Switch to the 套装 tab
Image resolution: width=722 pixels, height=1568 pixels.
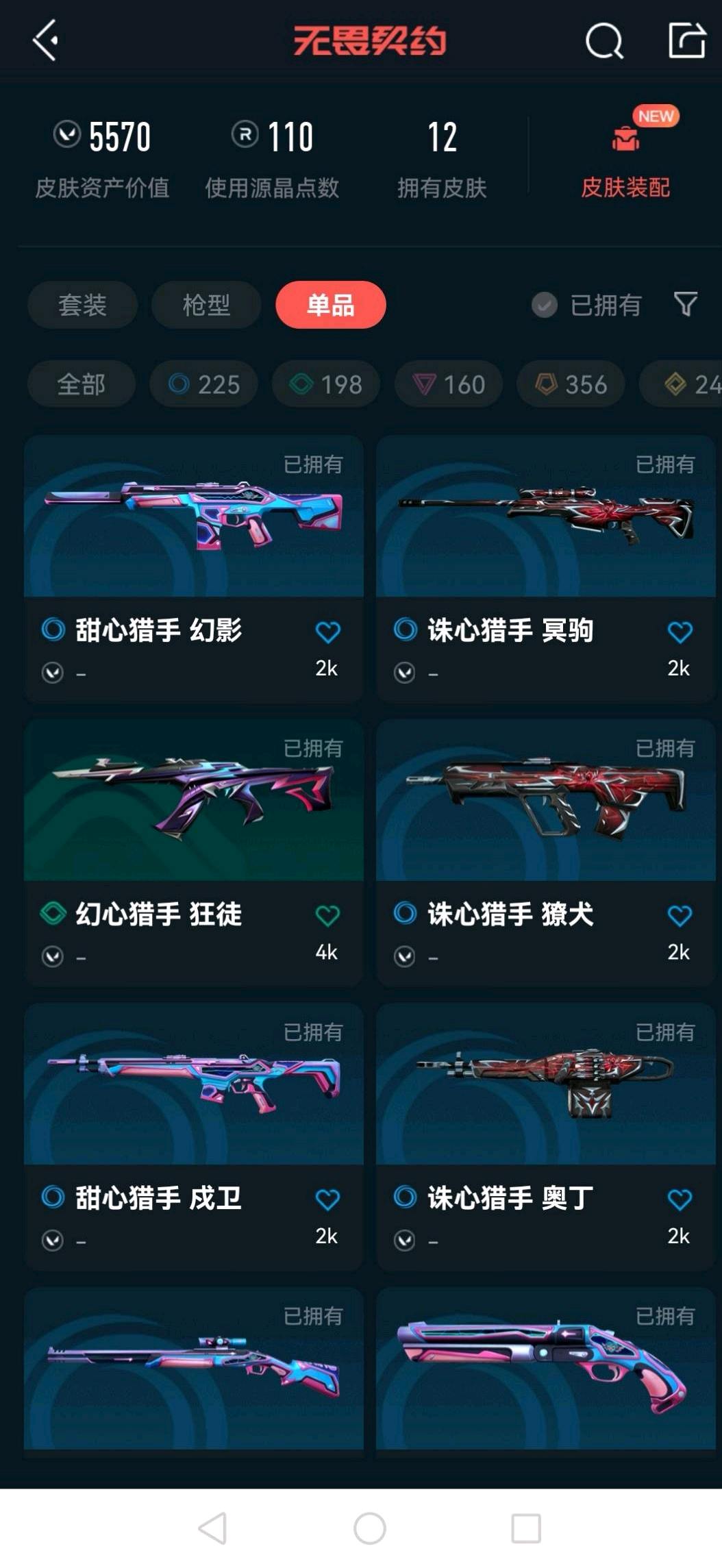[82, 305]
